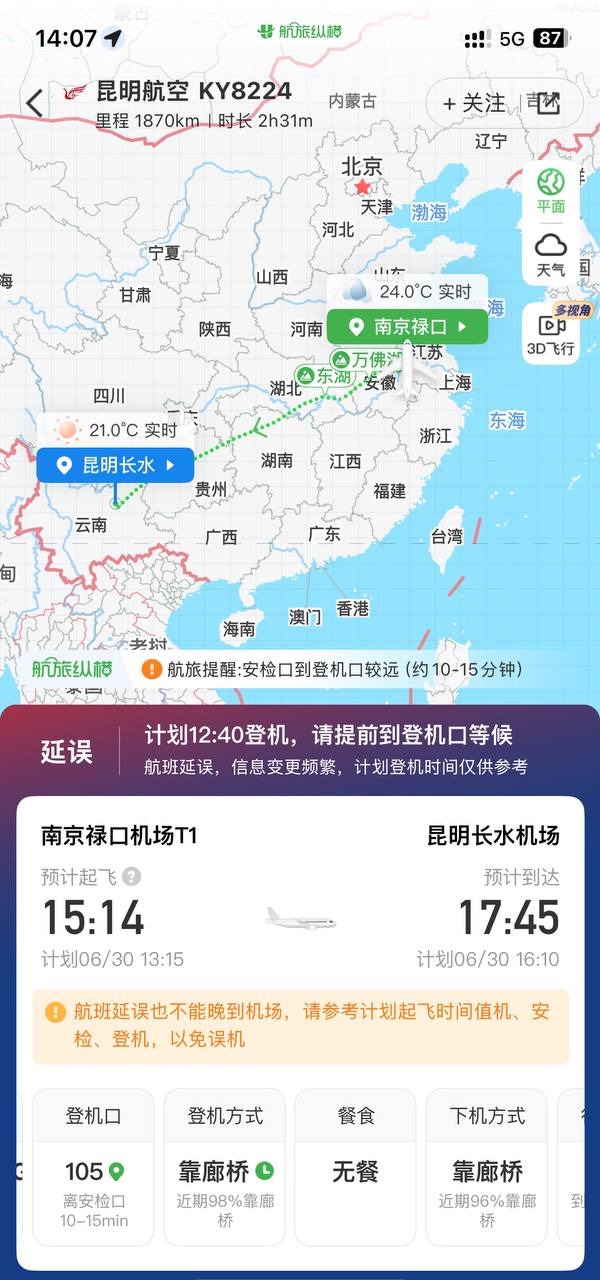Viewport: 600px width, 1280px height.
Task: Open the 餐食 无餐 meal card
Action: click(x=356, y=1167)
